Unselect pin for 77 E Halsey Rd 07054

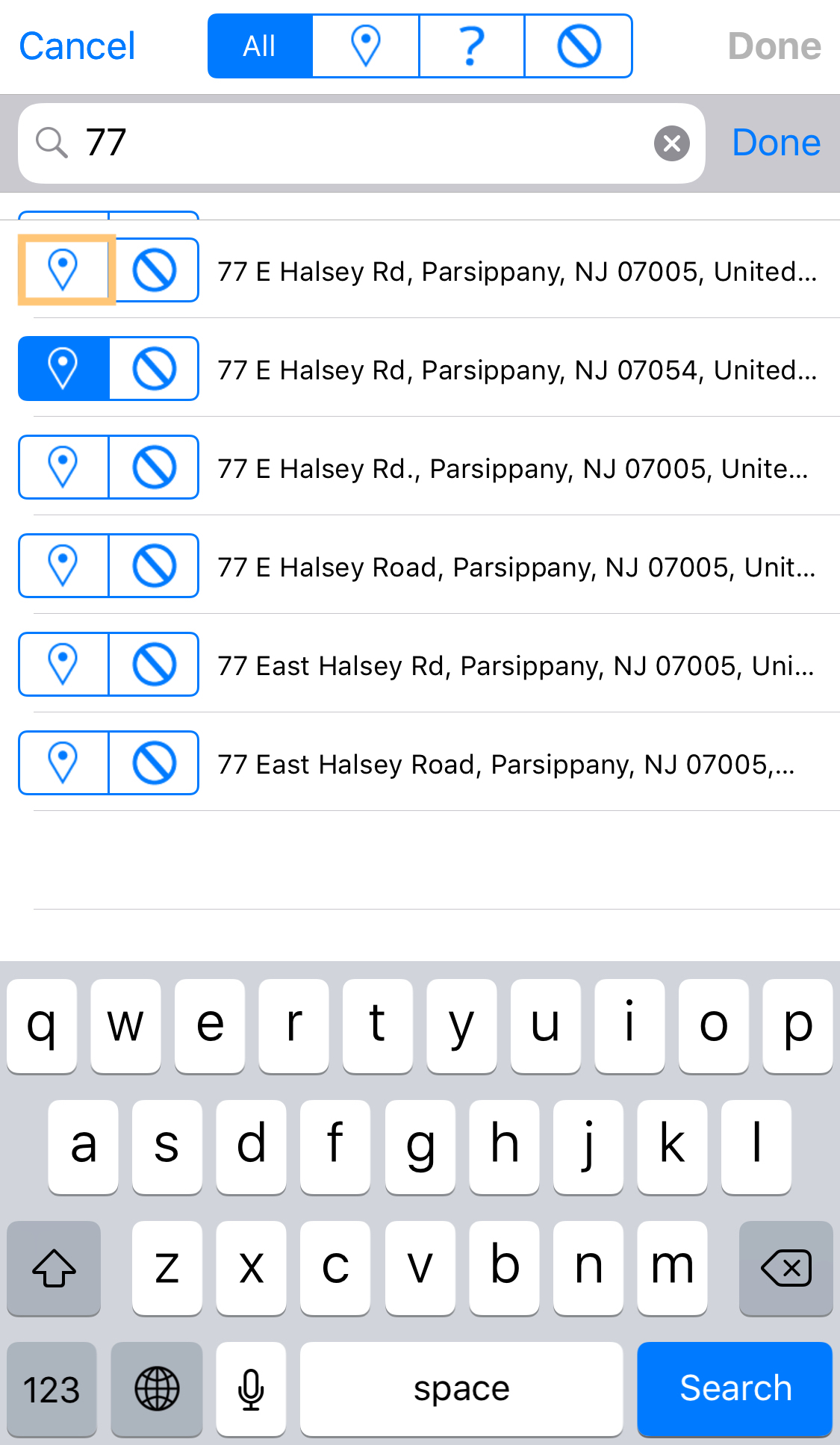tap(63, 369)
